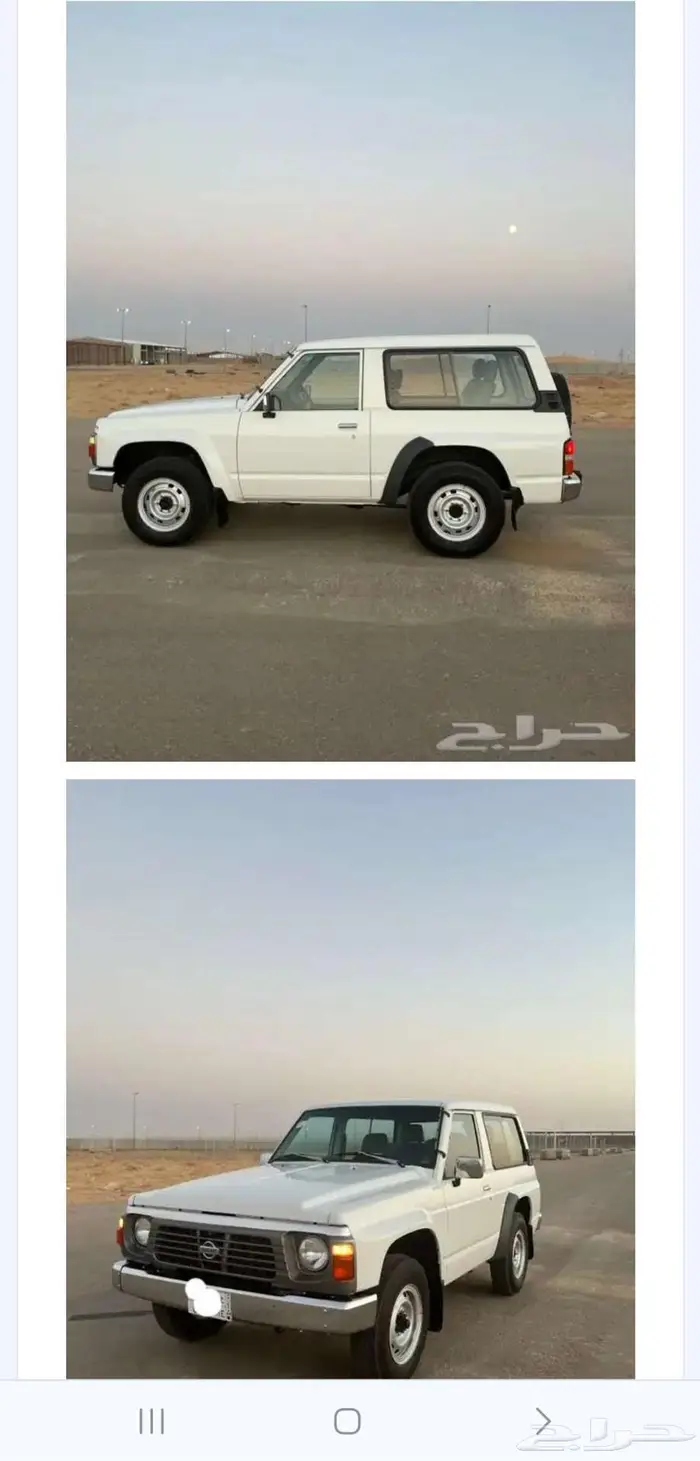Open the side-view photo of the white SUV
The height and width of the screenshot is (1461, 700).
tap(350, 381)
